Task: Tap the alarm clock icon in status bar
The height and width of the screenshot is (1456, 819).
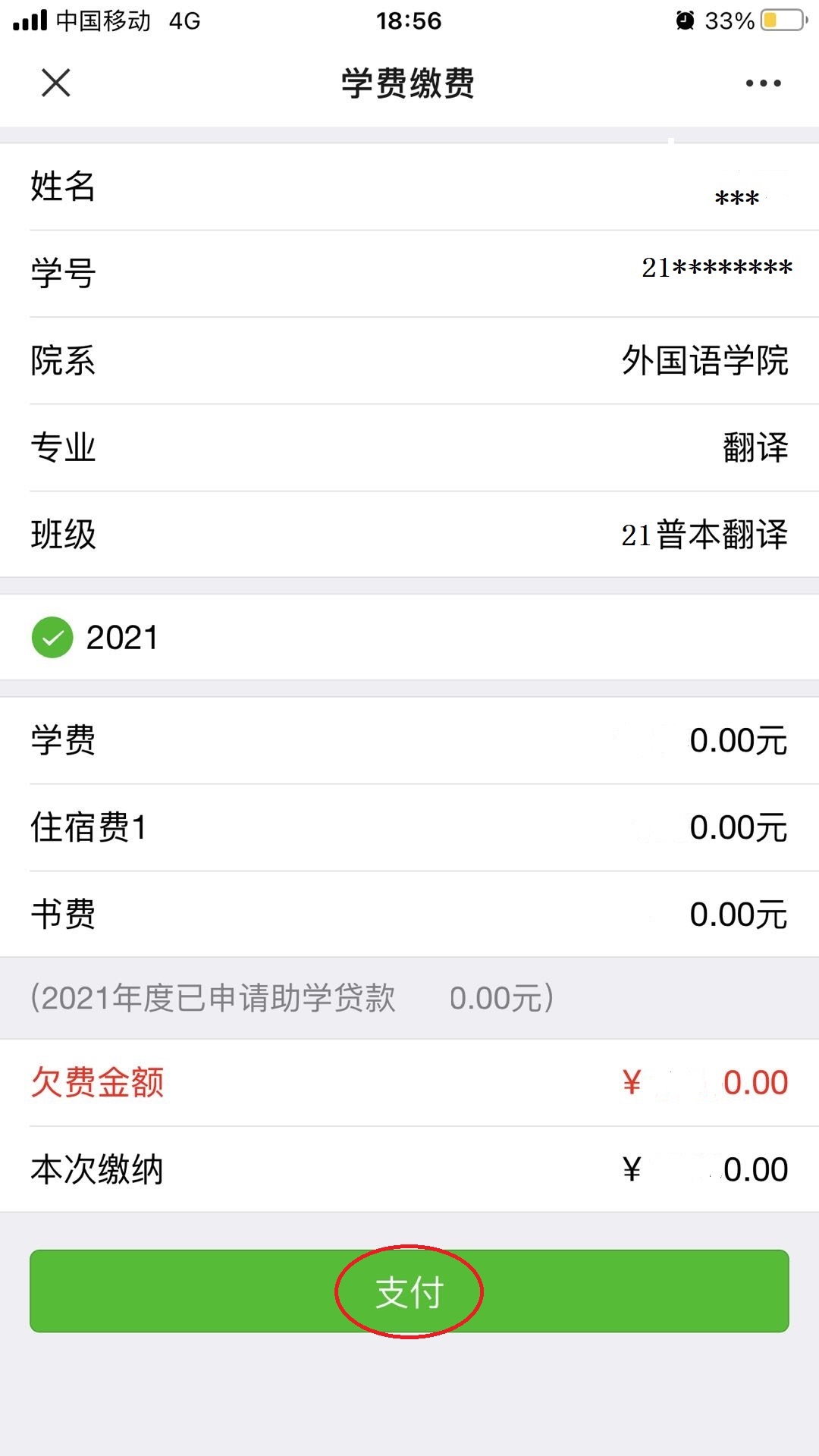Action: [x=686, y=21]
